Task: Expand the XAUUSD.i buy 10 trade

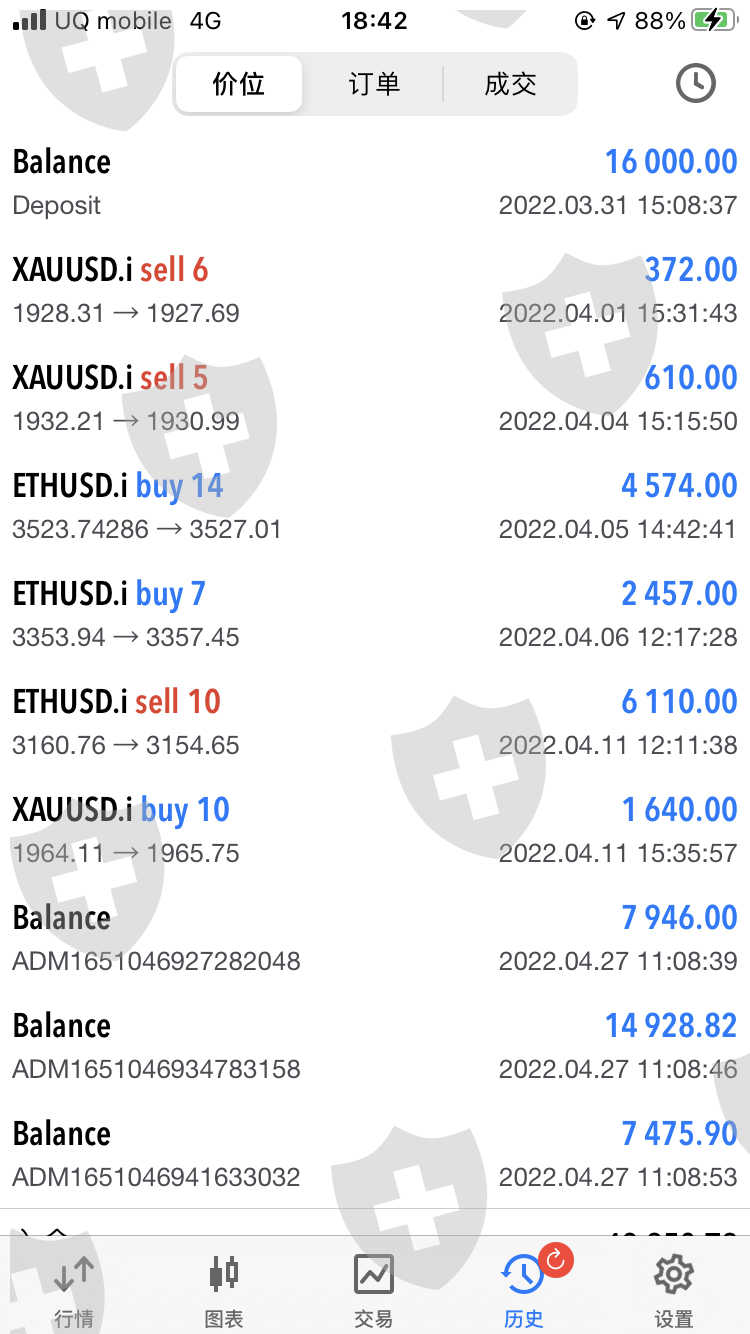Action: [375, 830]
